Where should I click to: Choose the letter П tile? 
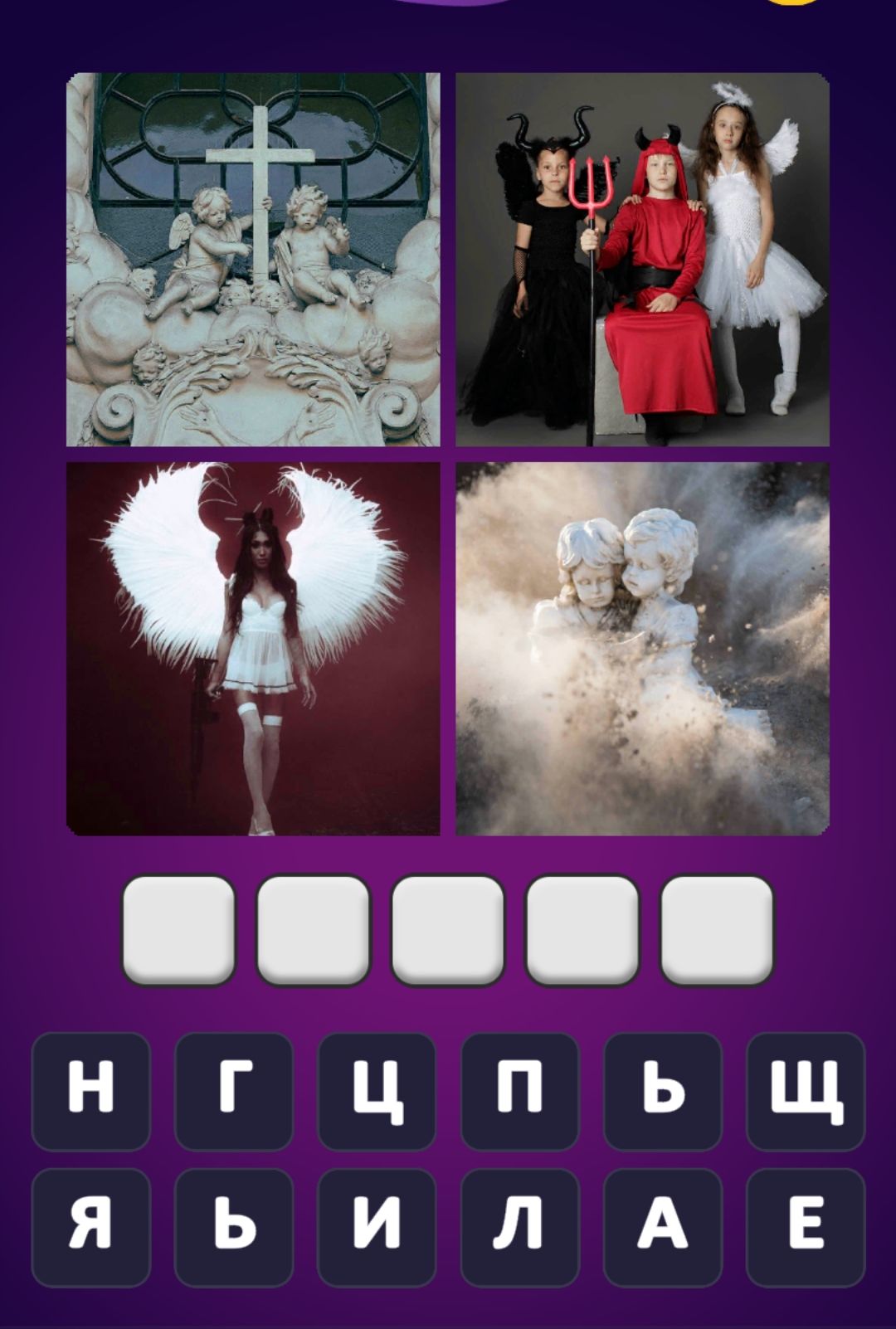tap(519, 1090)
